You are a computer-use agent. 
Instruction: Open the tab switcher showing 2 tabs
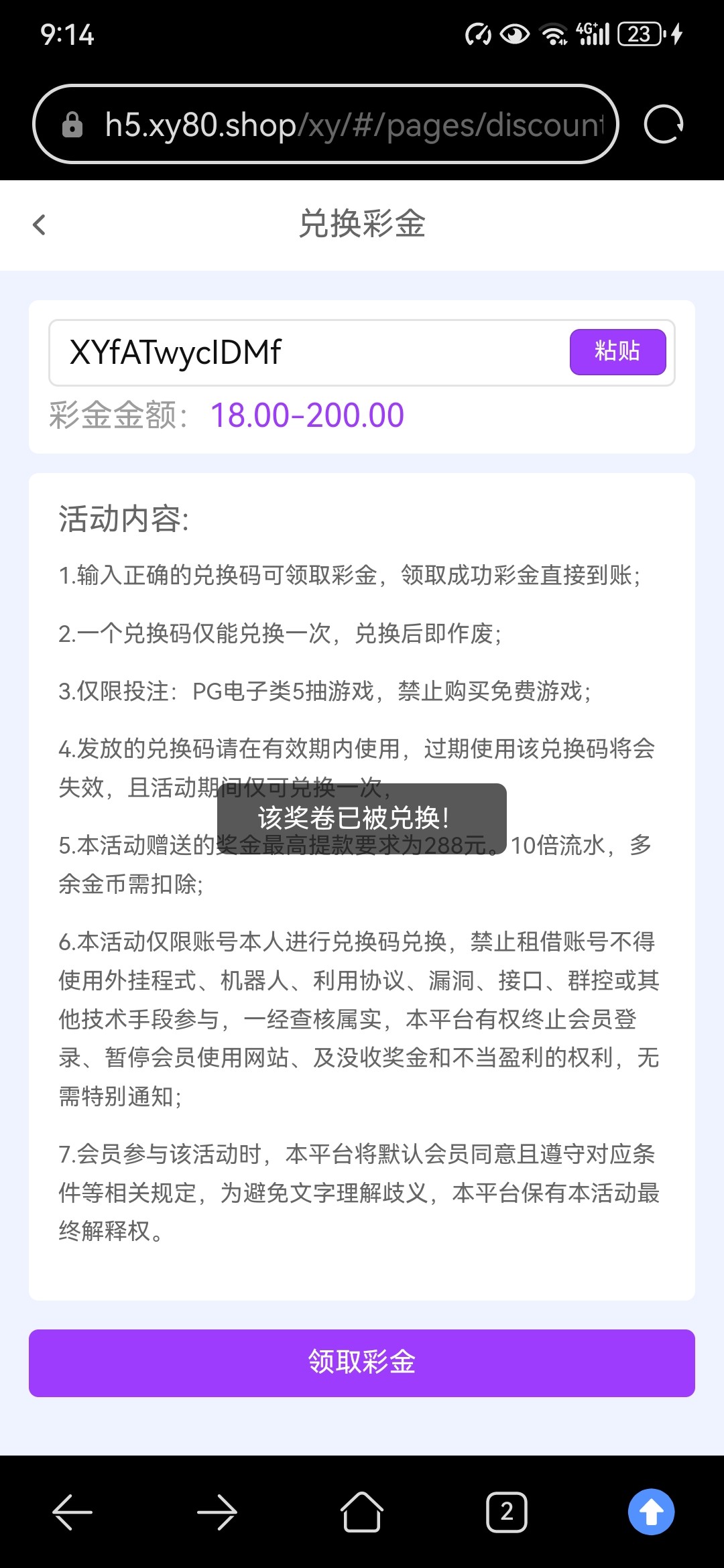click(x=507, y=1512)
